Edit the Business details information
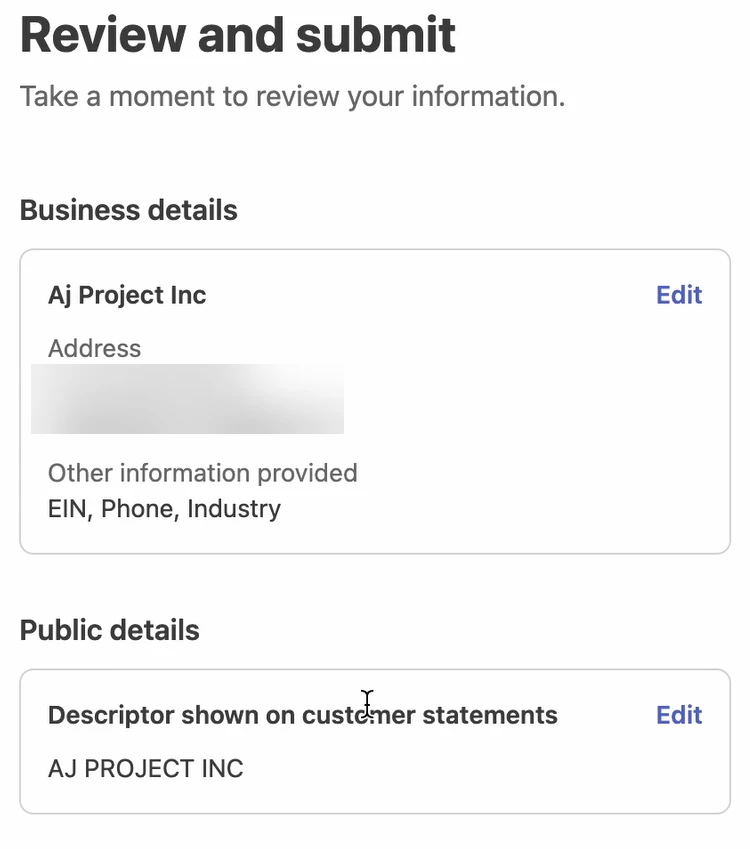 (x=679, y=295)
